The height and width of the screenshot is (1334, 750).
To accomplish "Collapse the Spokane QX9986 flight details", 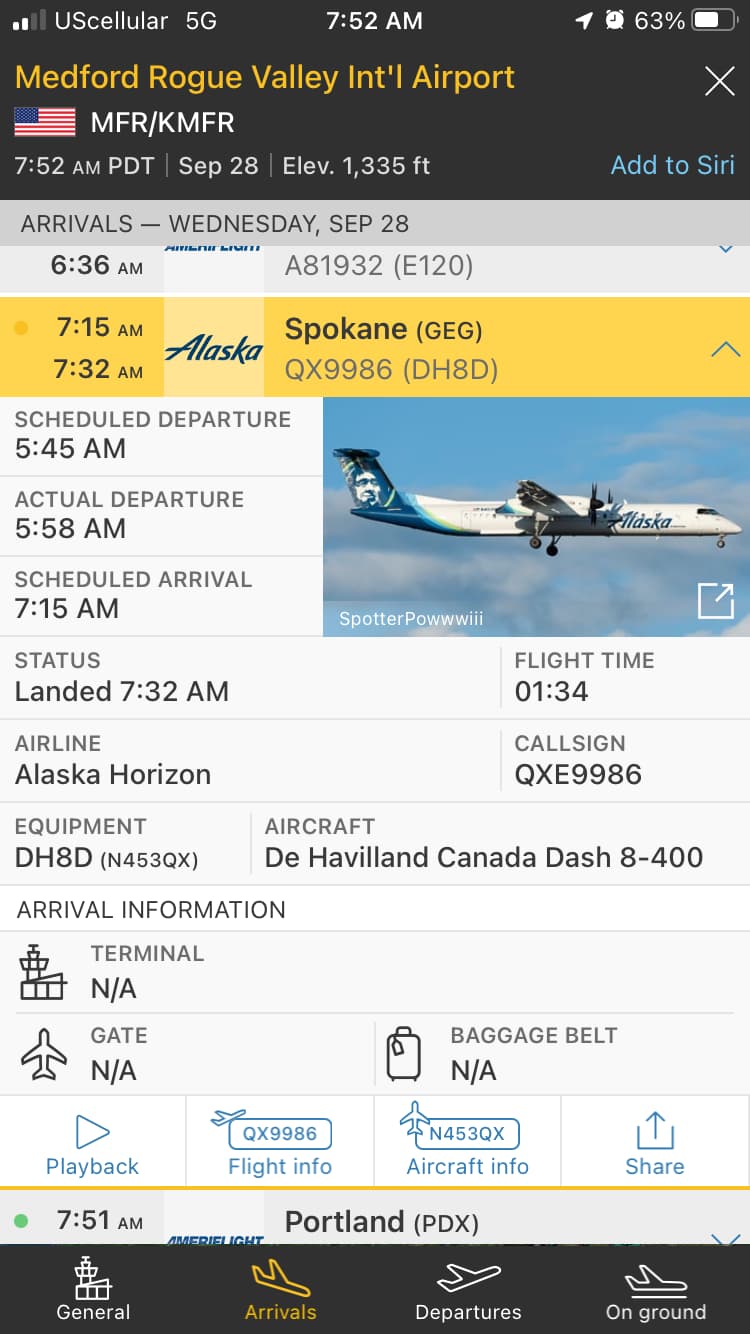I will [x=724, y=349].
